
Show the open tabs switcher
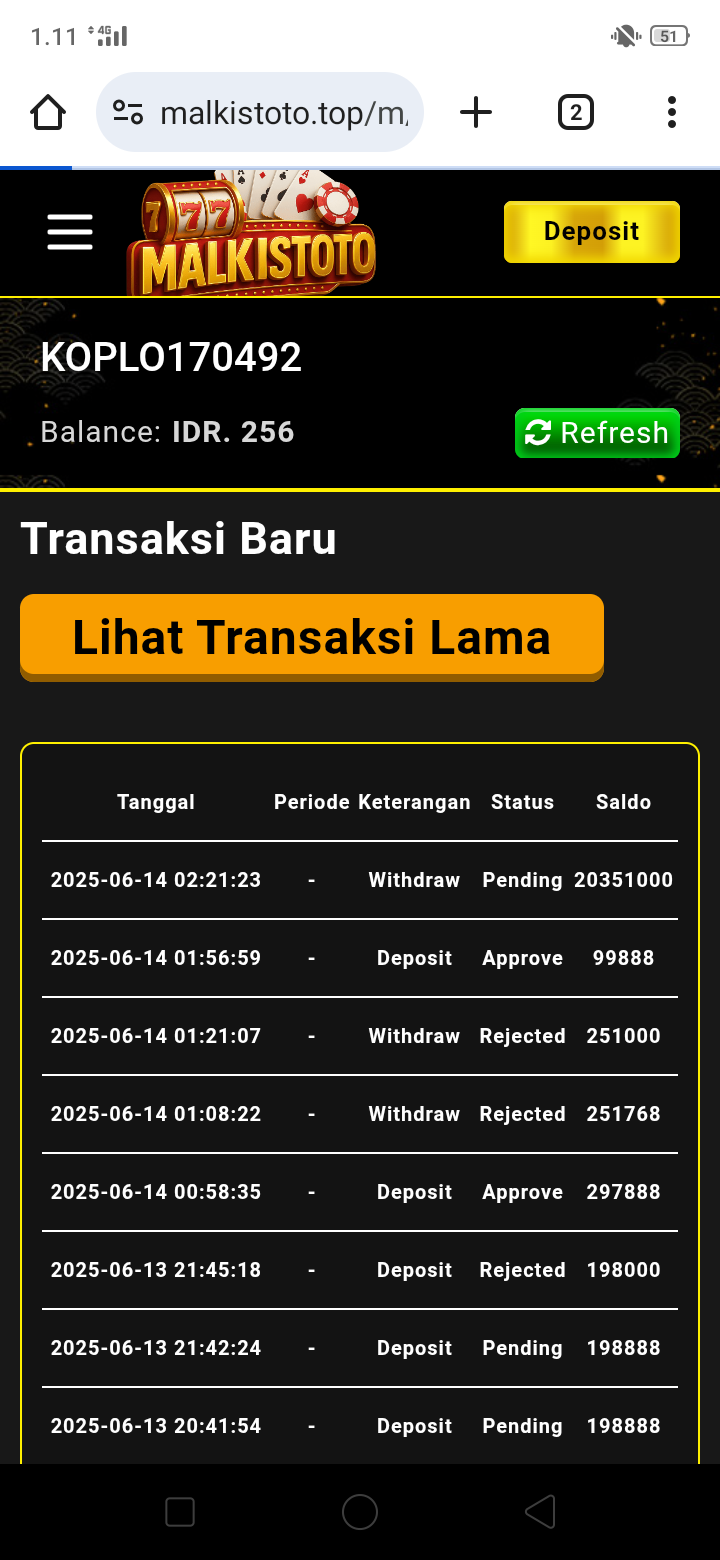pyautogui.click(x=575, y=112)
